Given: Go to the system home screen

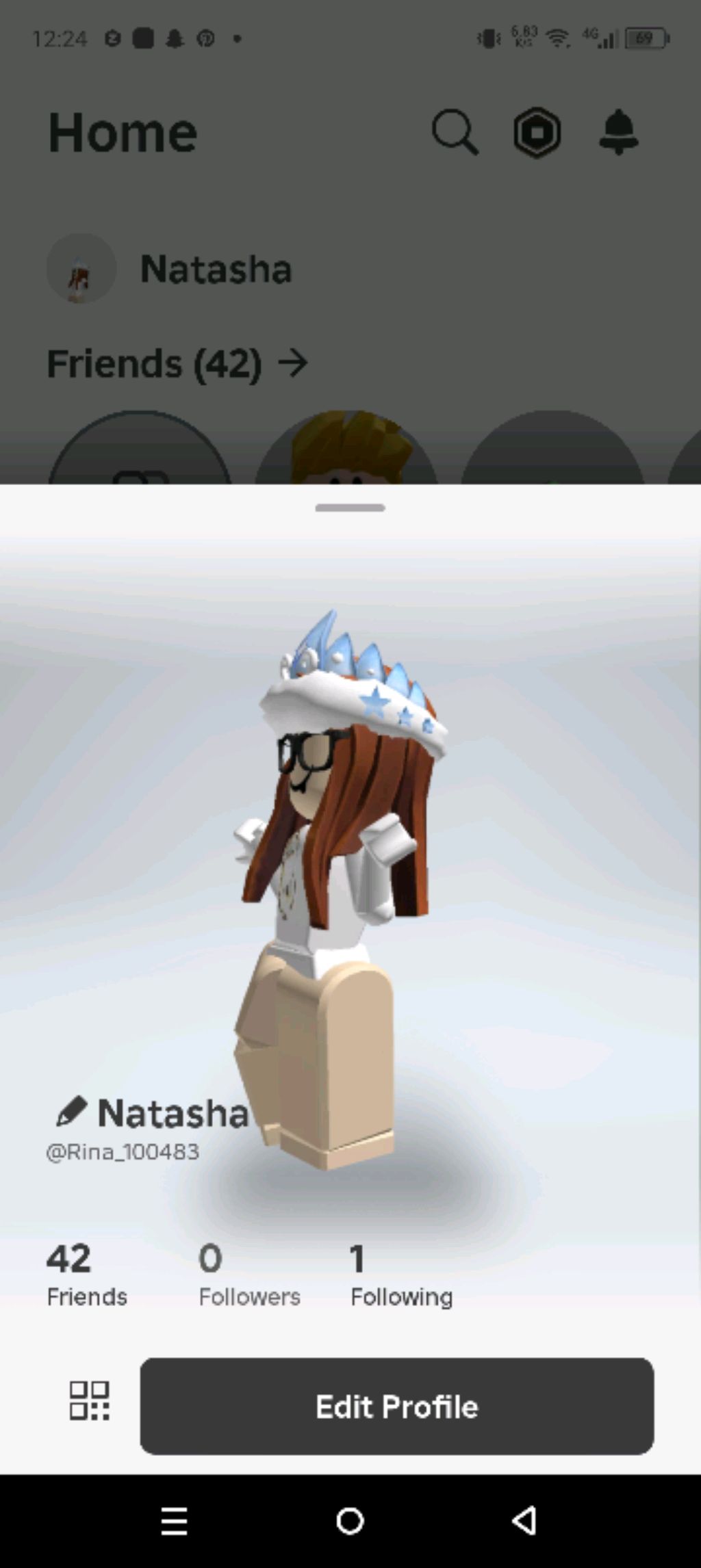Looking at the screenshot, I should [350, 1521].
